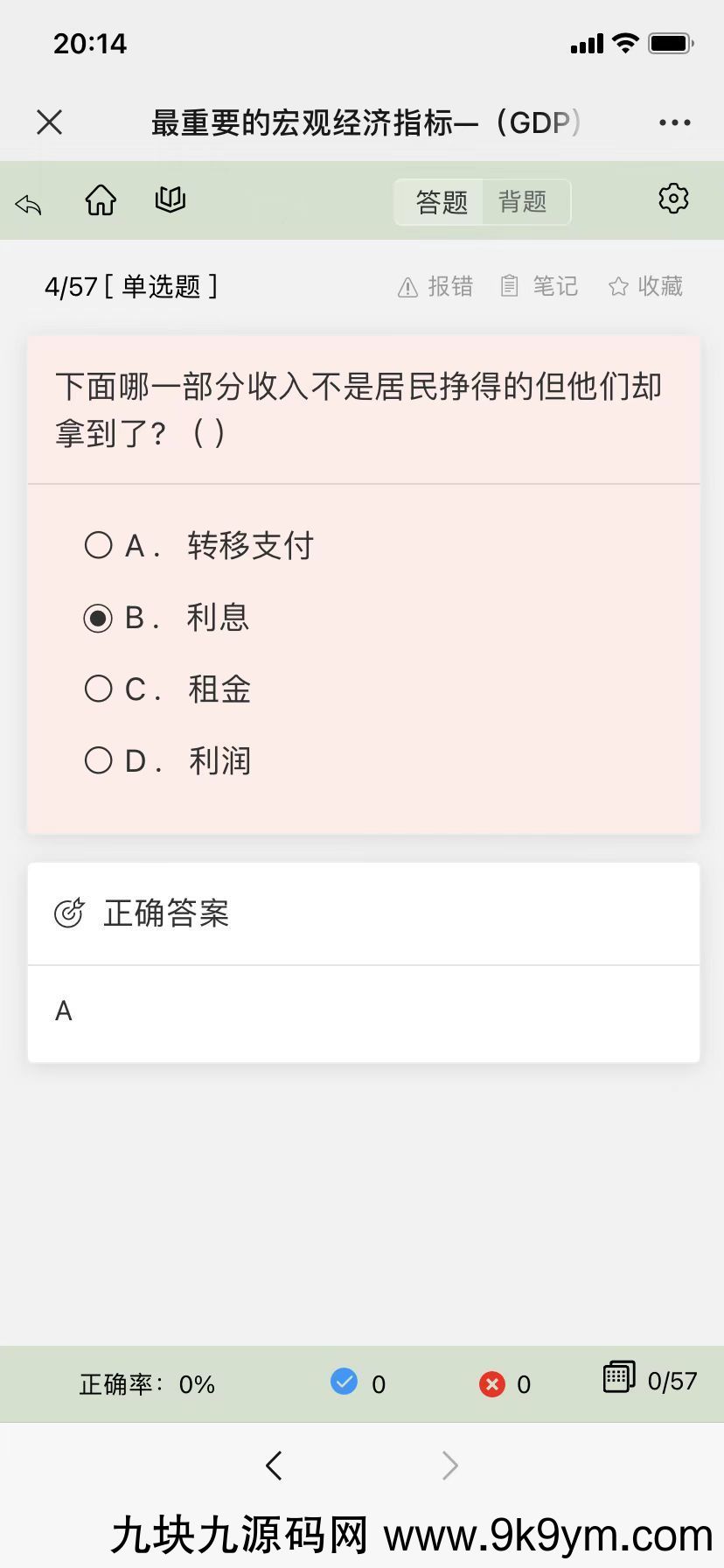Click the open-book icon in toolbar
The width and height of the screenshot is (724, 1568).
(170, 199)
